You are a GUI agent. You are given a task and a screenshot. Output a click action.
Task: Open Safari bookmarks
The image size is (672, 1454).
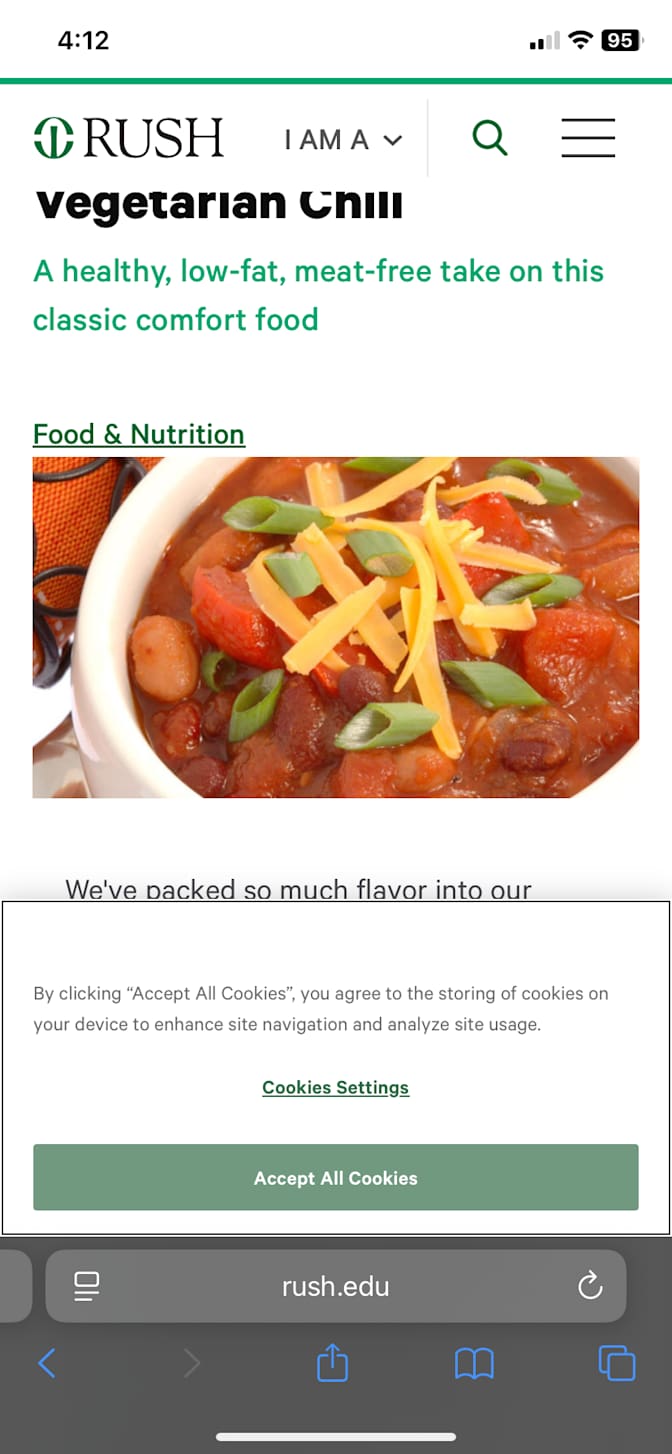pyautogui.click(x=474, y=1363)
